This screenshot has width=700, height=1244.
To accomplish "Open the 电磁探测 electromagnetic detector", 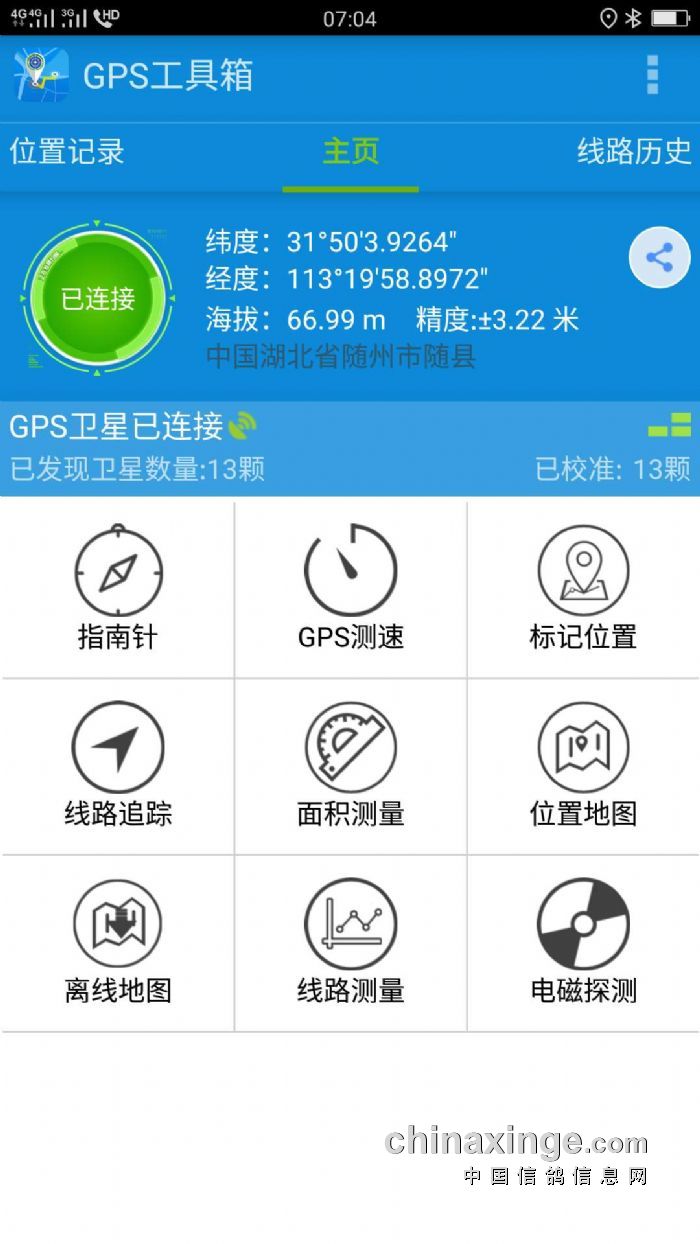I will (x=583, y=943).
